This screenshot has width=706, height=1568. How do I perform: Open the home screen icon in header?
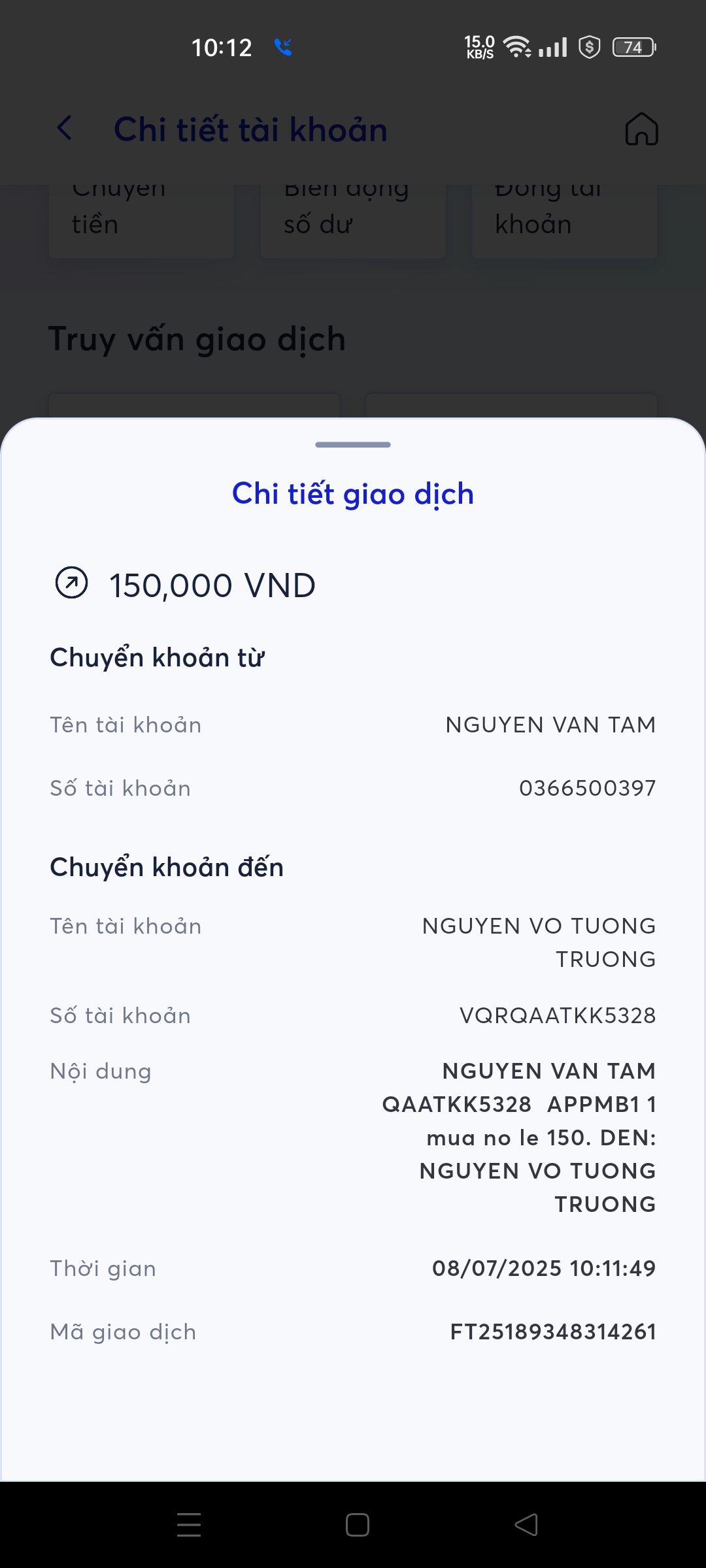[641, 129]
